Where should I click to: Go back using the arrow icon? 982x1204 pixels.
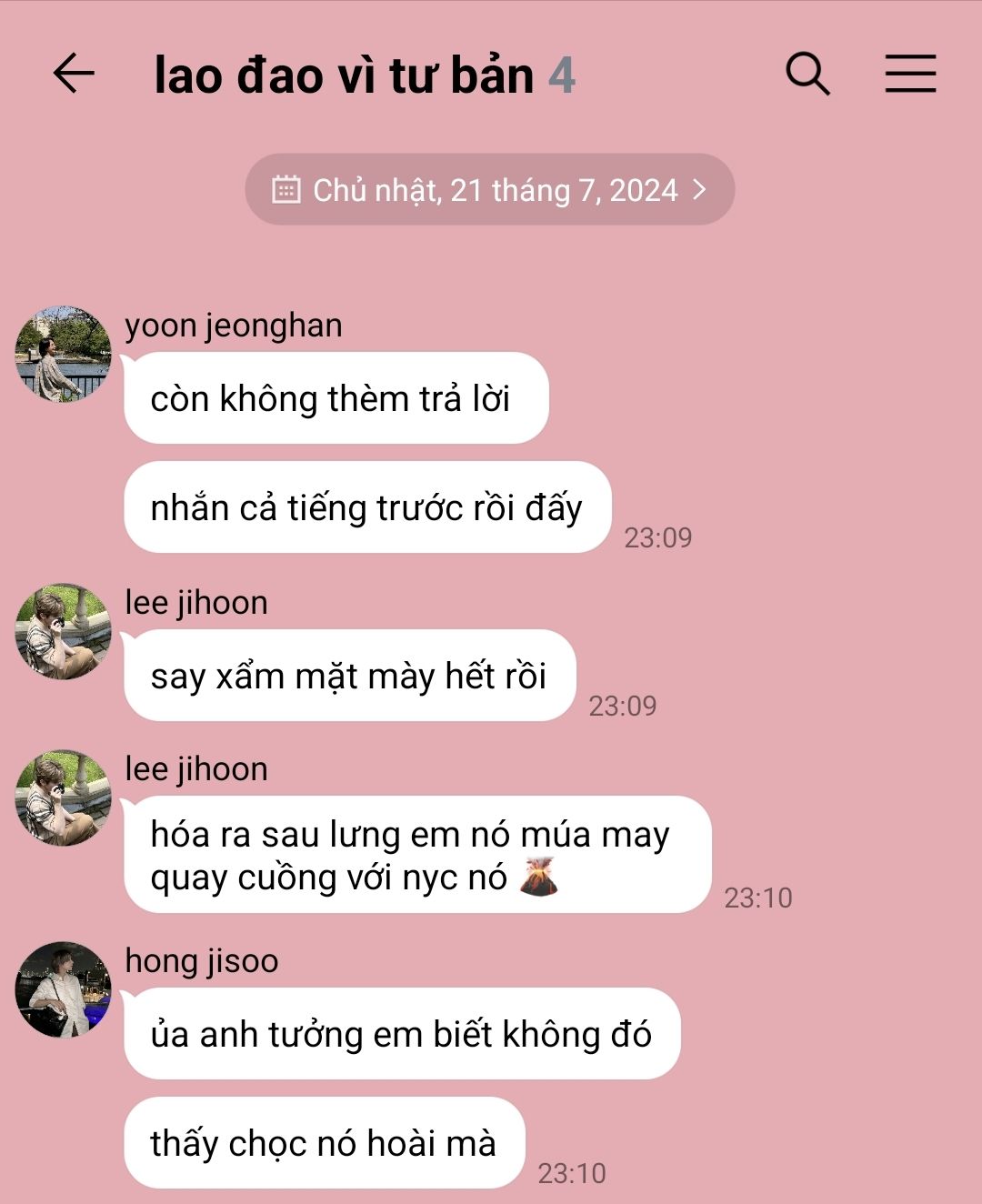point(74,74)
